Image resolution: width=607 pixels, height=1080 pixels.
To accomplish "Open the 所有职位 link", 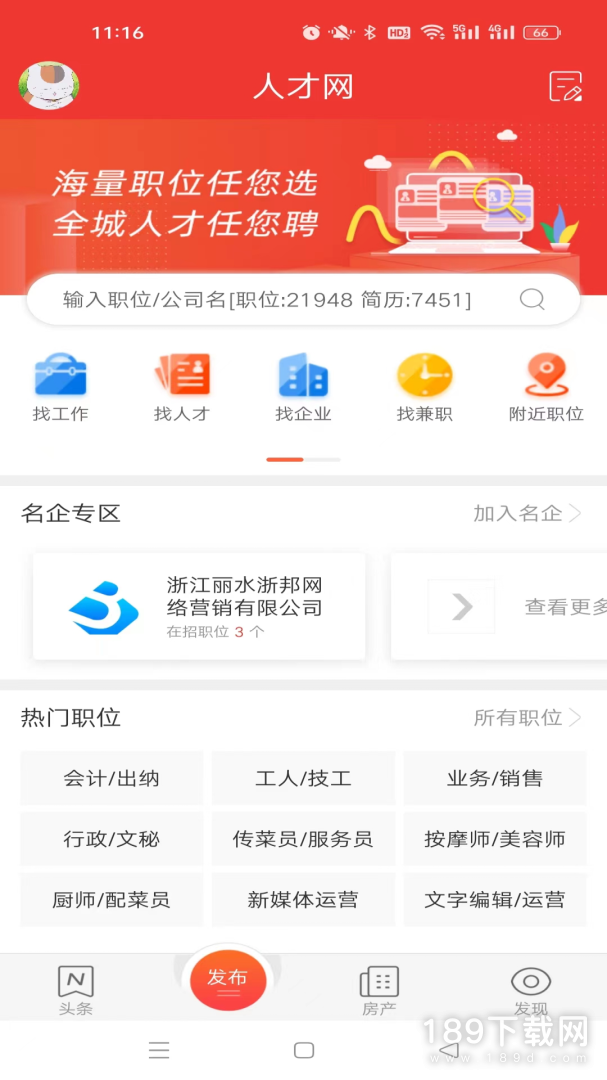I will [x=526, y=718].
